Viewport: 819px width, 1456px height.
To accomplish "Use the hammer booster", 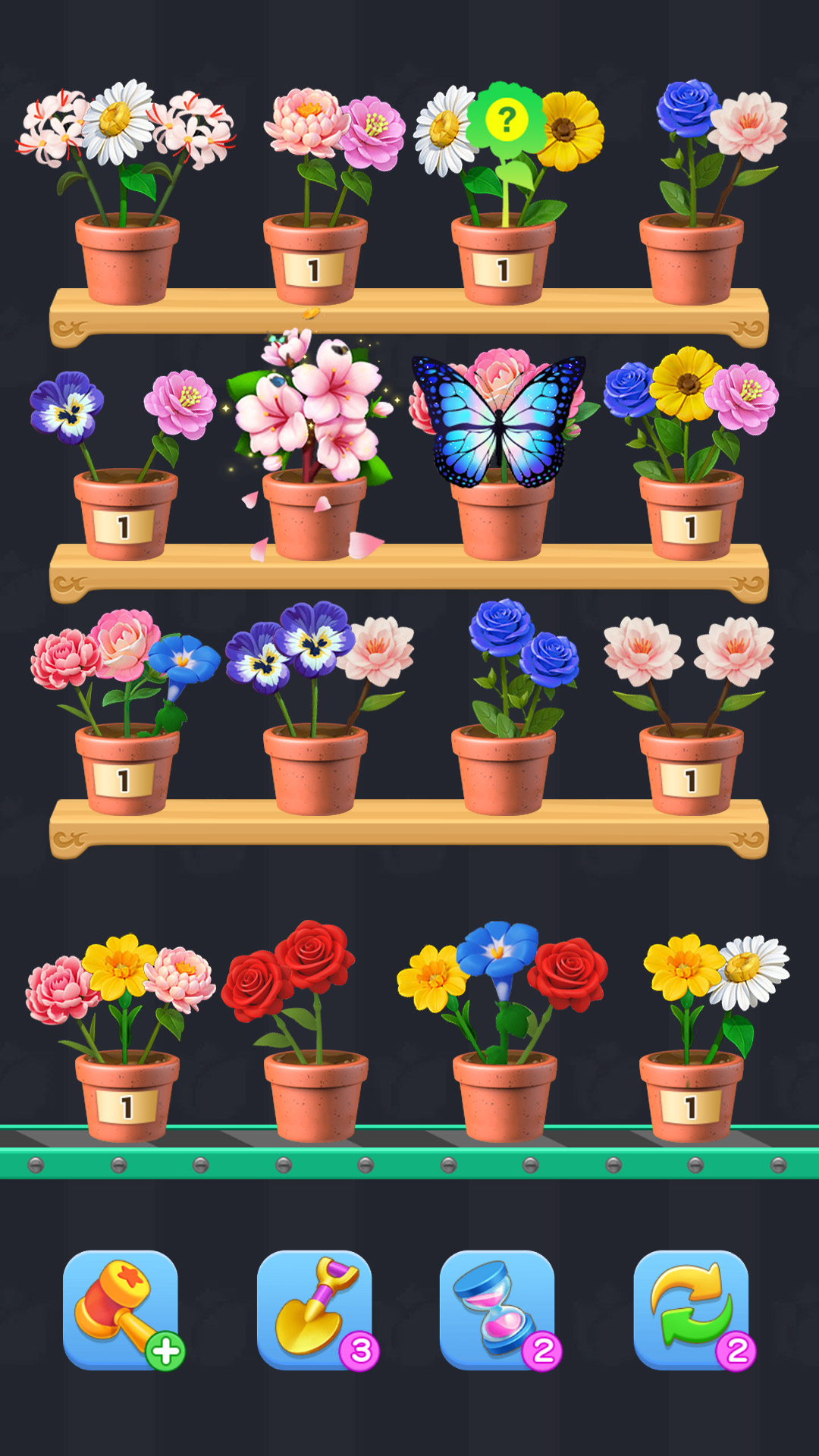I will (x=121, y=1310).
